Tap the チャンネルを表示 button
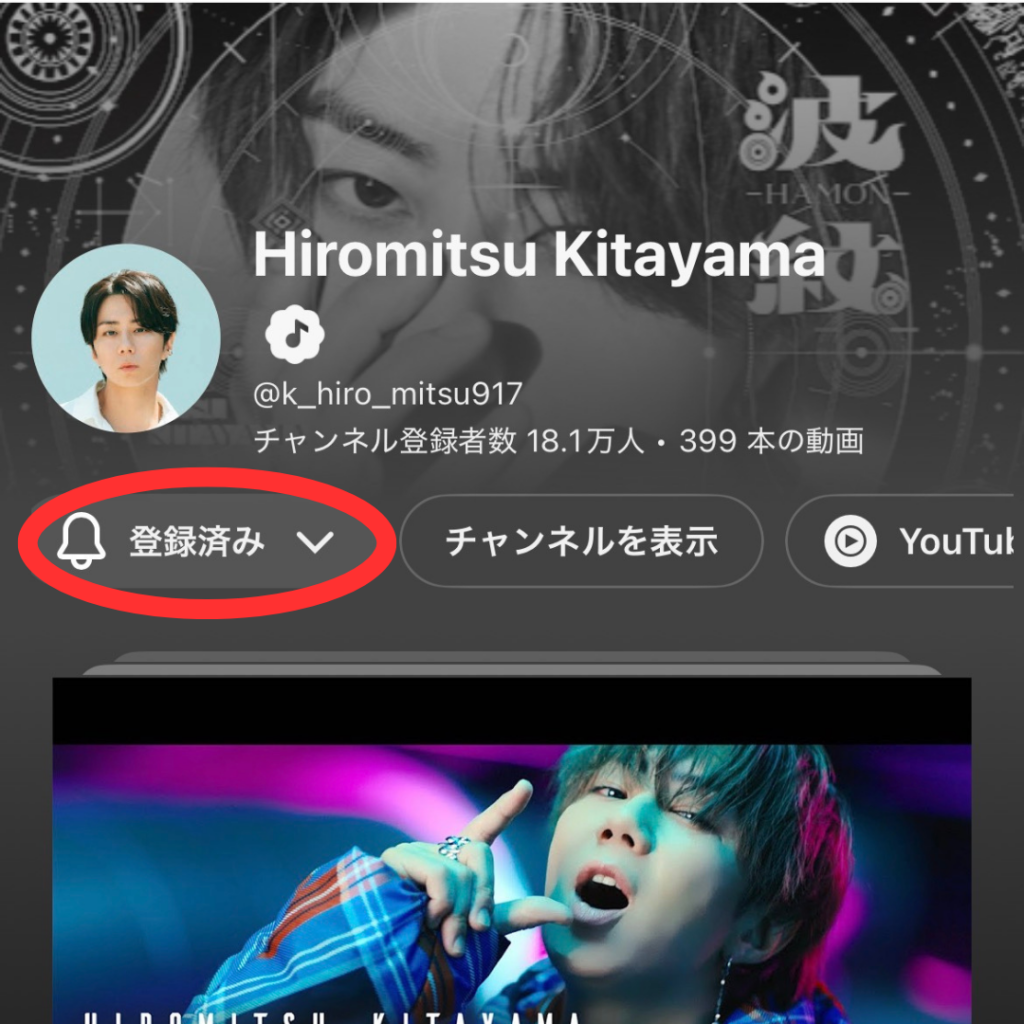 click(581, 542)
